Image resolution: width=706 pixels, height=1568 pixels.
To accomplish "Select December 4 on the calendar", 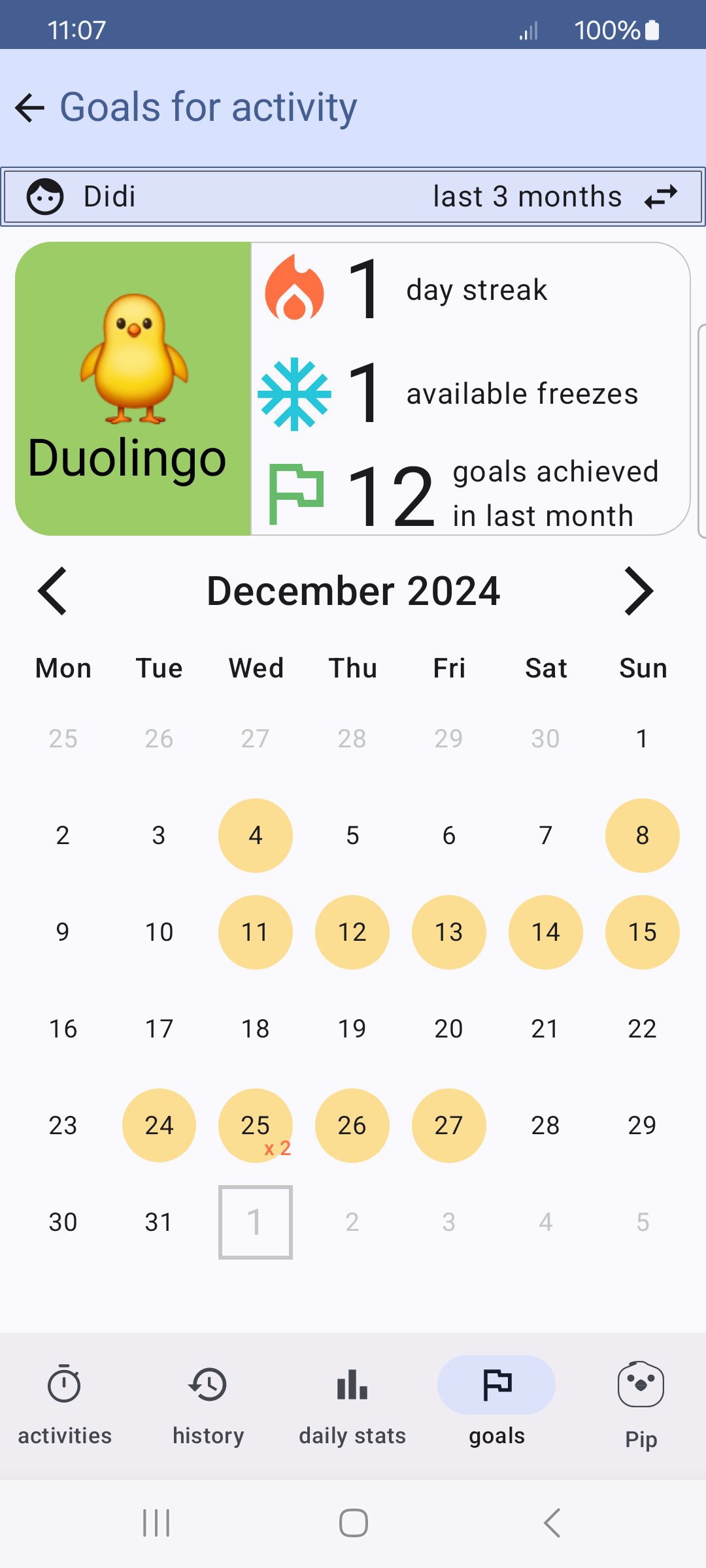I will pyautogui.click(x=256, y=836).
